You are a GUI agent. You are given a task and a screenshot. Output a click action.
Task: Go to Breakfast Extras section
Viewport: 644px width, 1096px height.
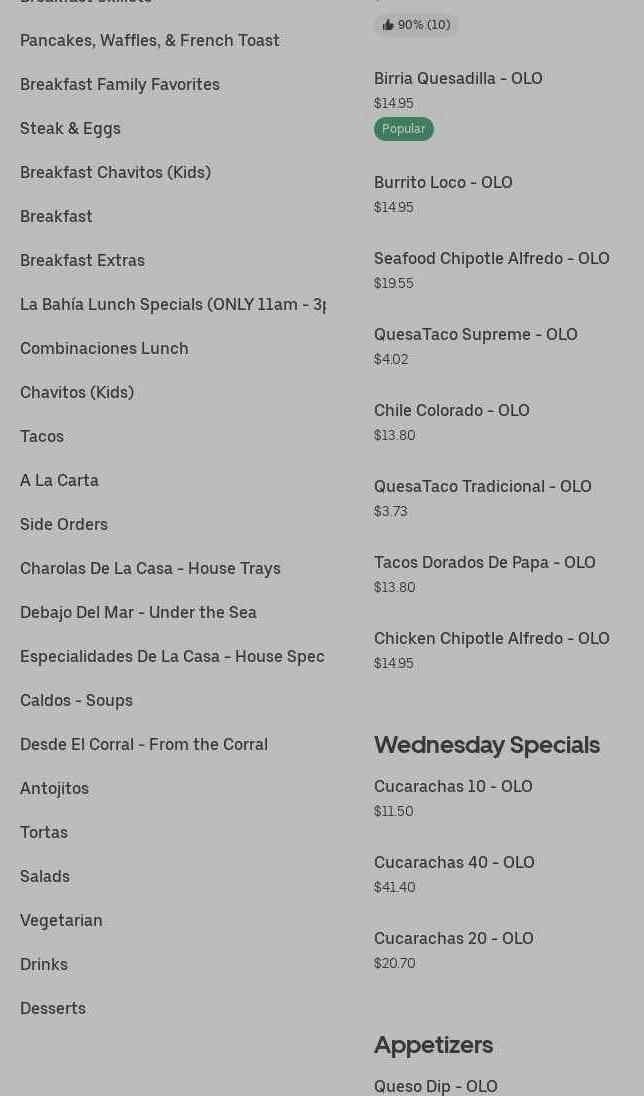(x=82, y=260)
